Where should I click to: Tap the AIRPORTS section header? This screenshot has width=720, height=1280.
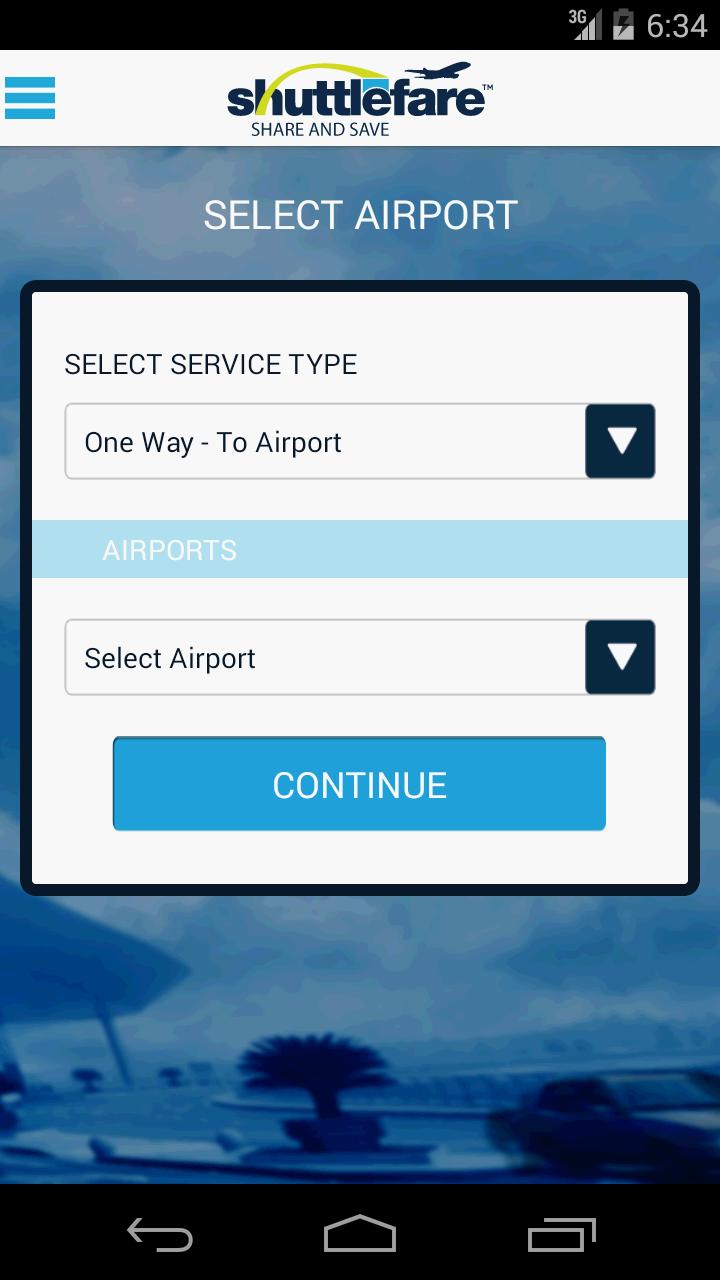coord(170,549)
